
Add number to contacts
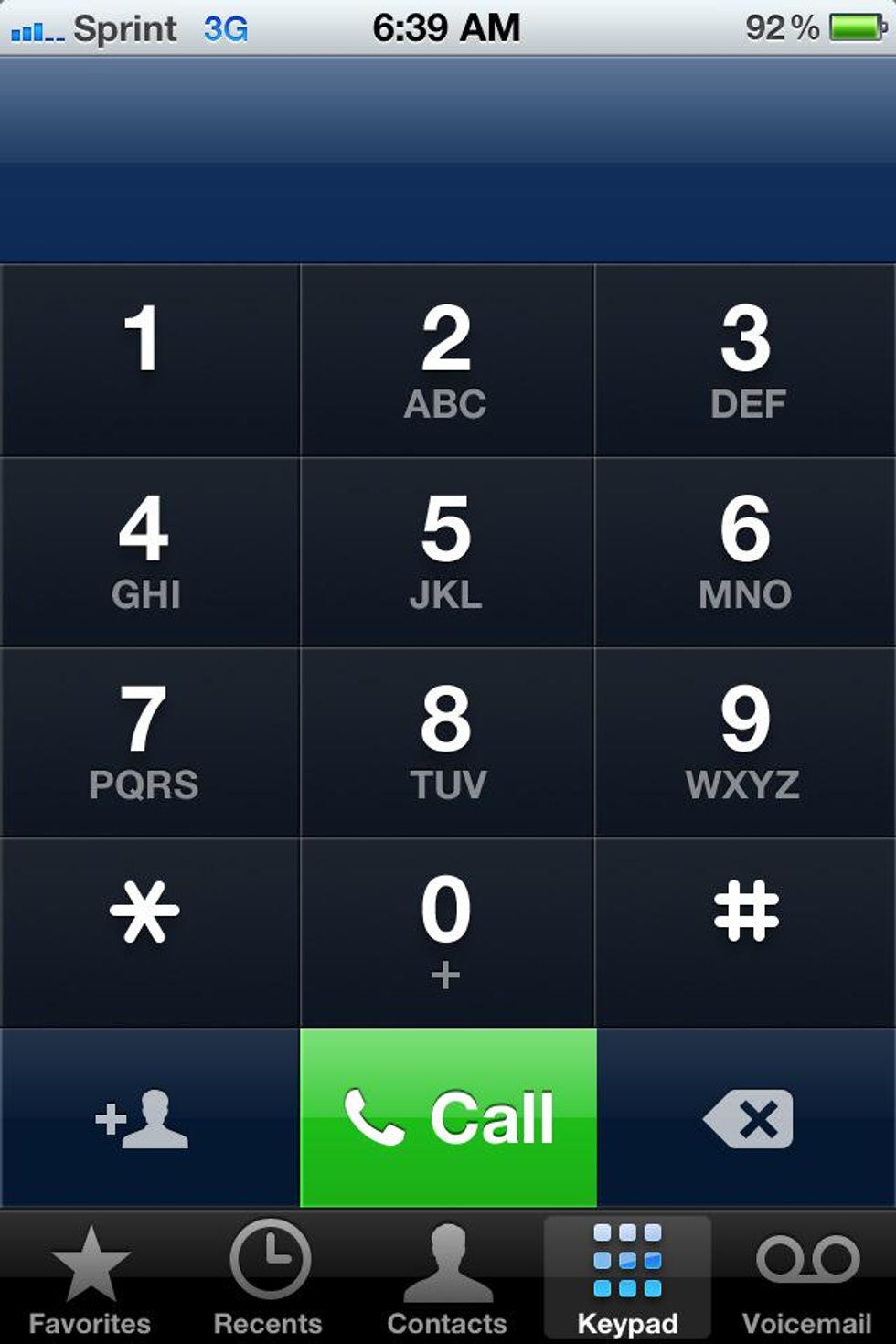144,1117
